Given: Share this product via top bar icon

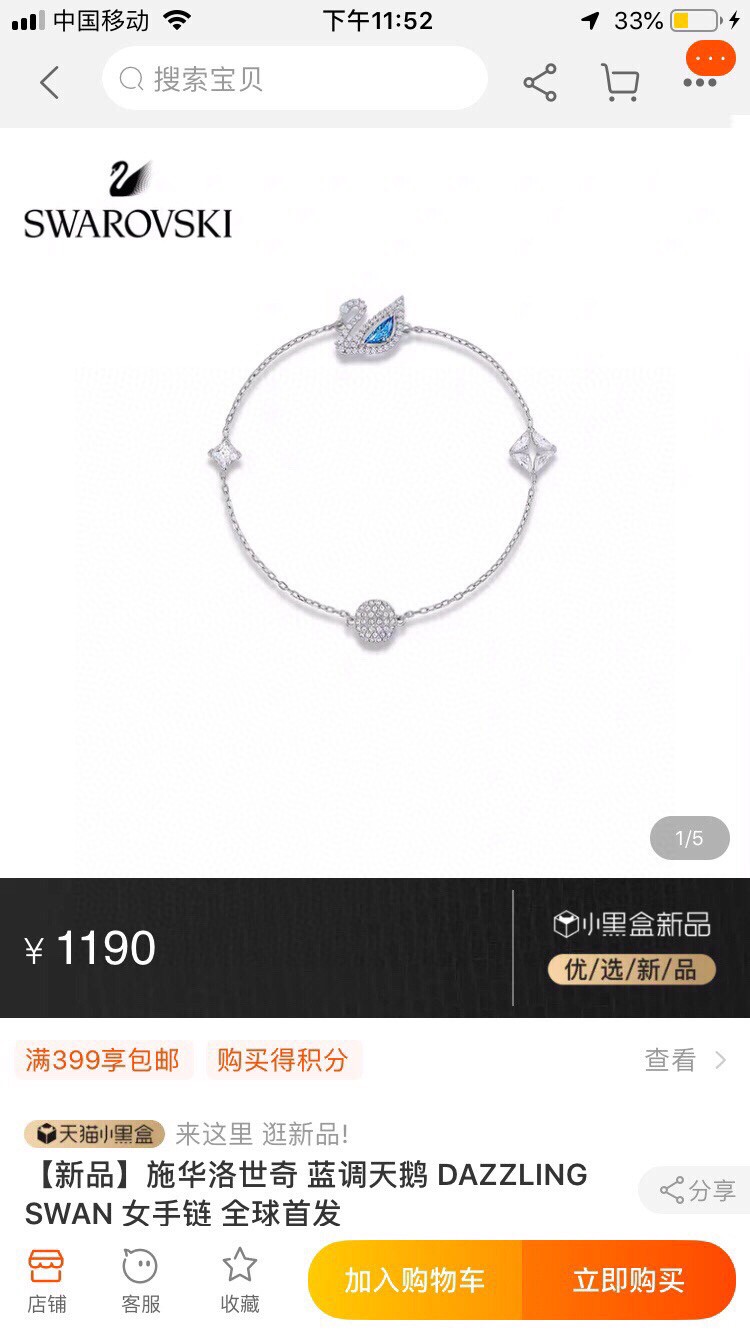Looking at the screenshot, I should point(540,82).
